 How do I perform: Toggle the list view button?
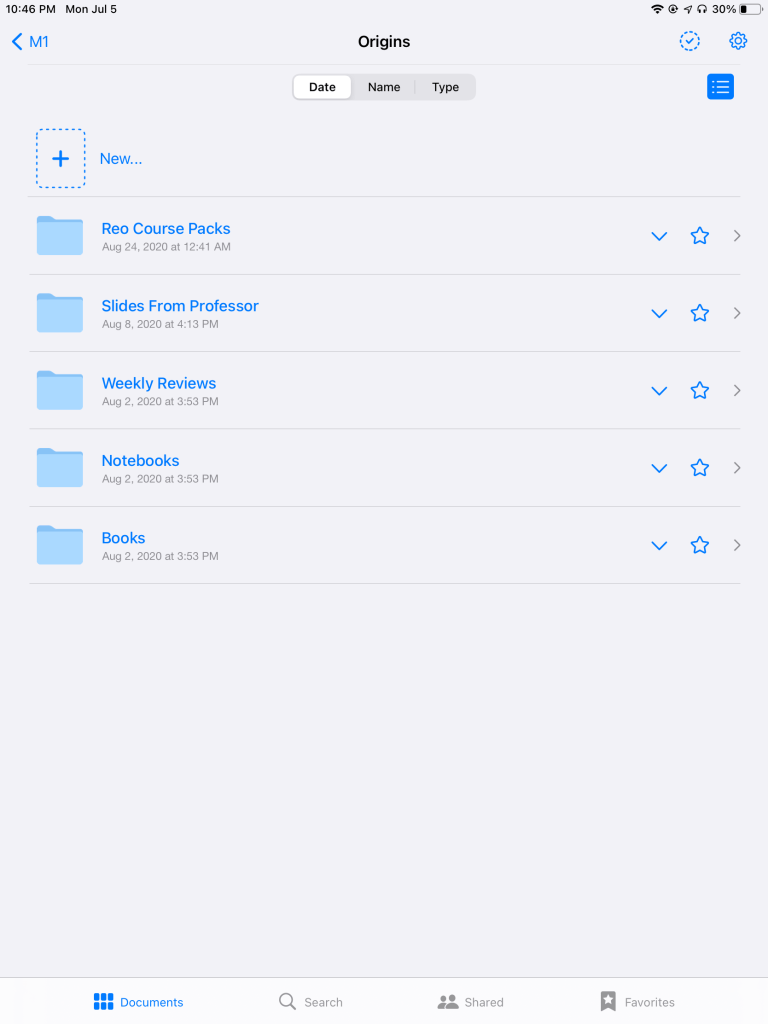tap(720, 87)
